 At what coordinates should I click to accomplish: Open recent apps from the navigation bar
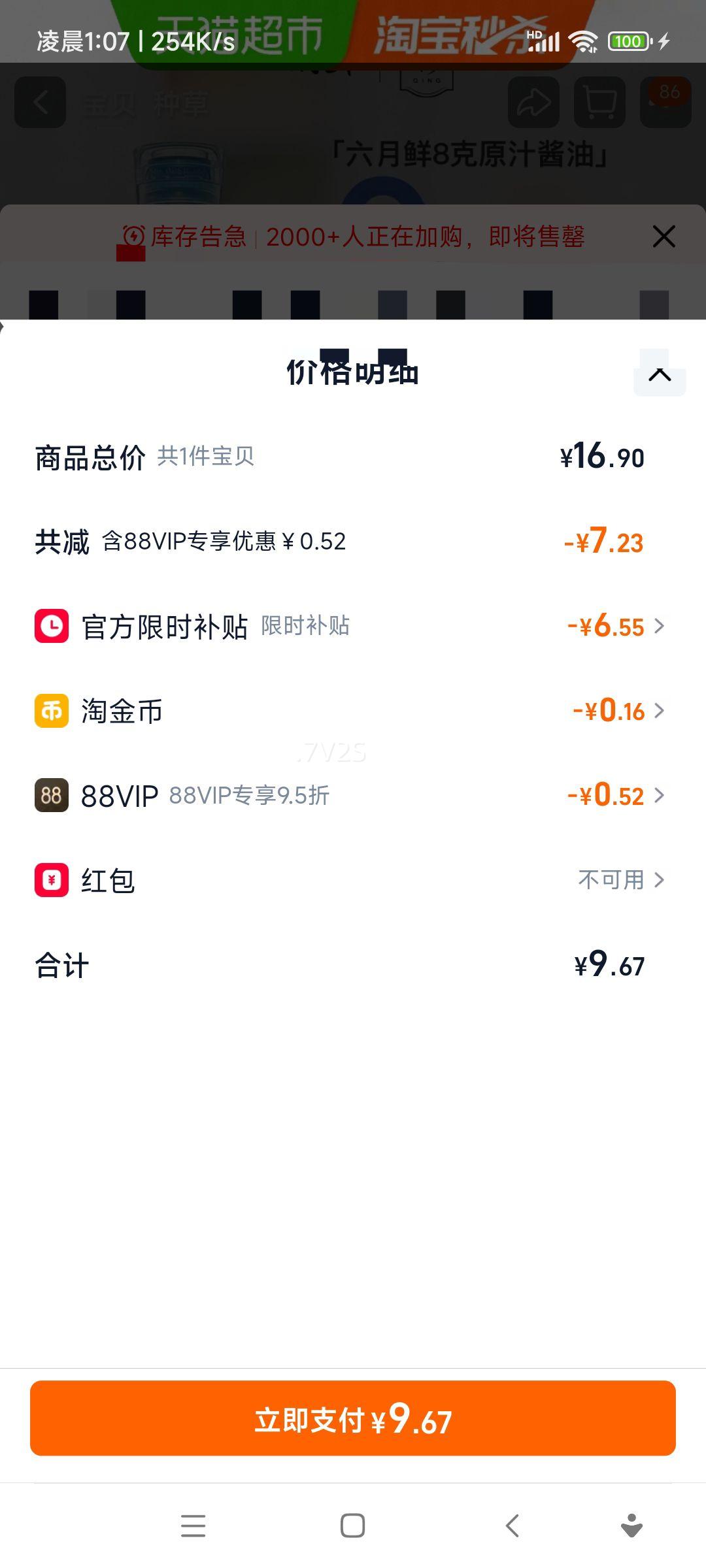point(193,1526)
